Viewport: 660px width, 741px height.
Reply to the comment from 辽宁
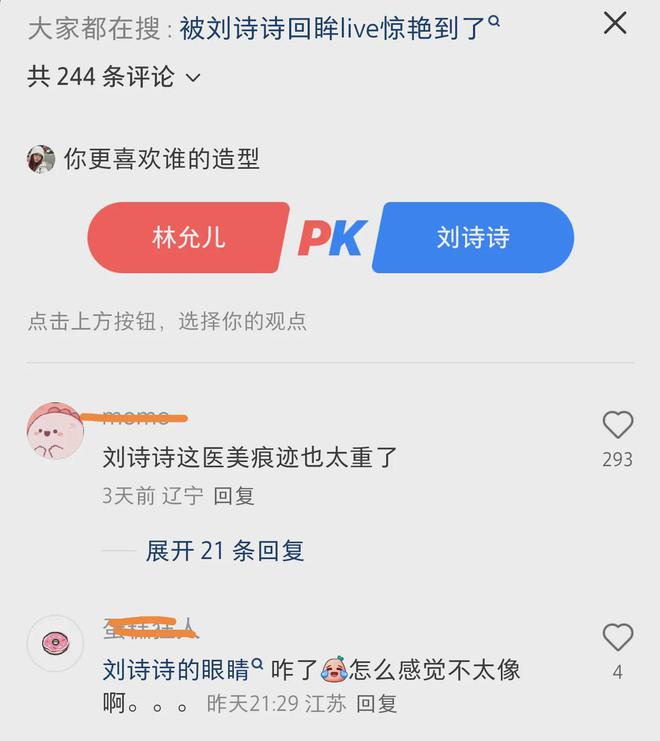[x=234, y=495]
